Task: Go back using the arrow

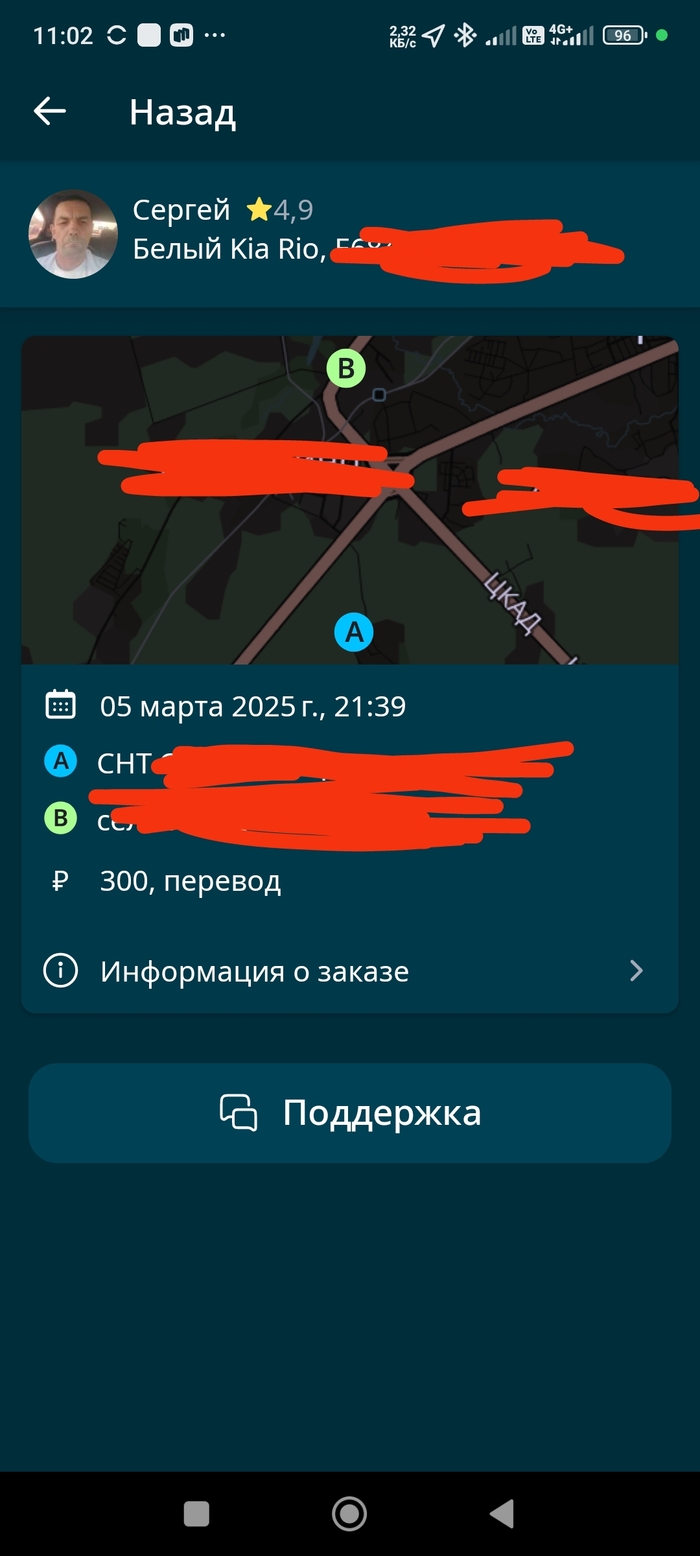Action: pos(49,112)
